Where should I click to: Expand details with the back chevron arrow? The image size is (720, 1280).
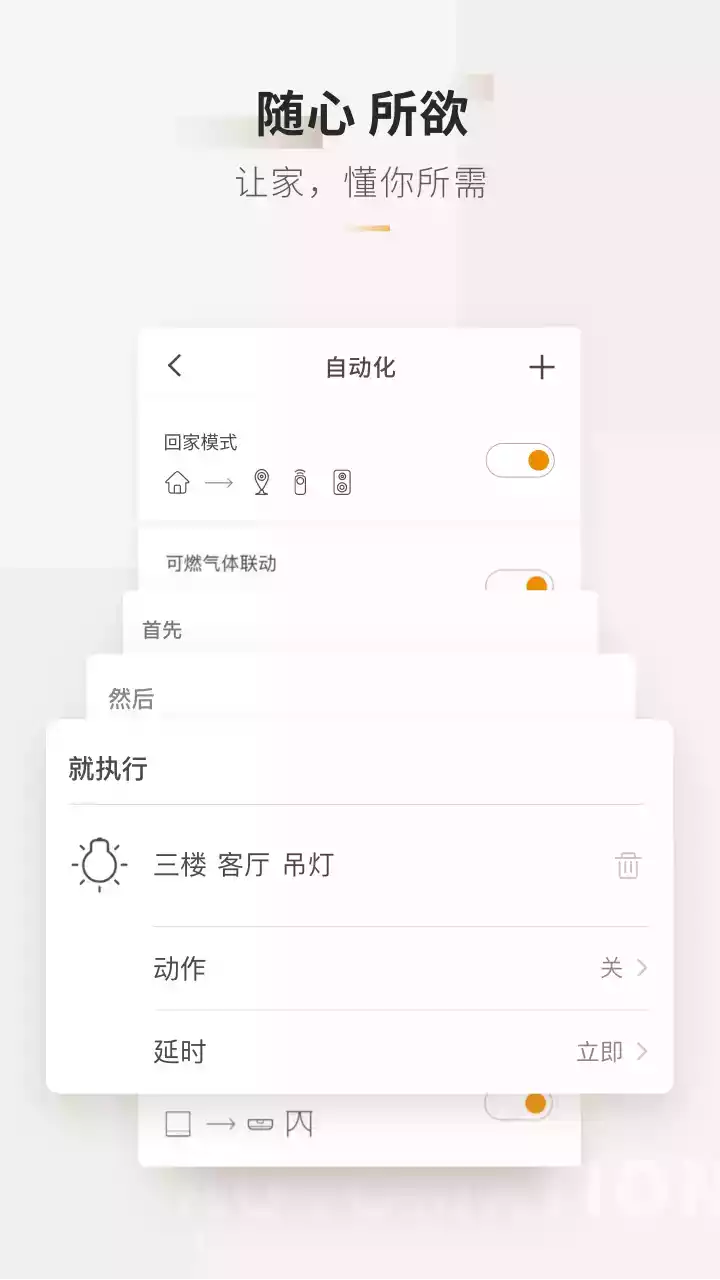tap(175, 367)
